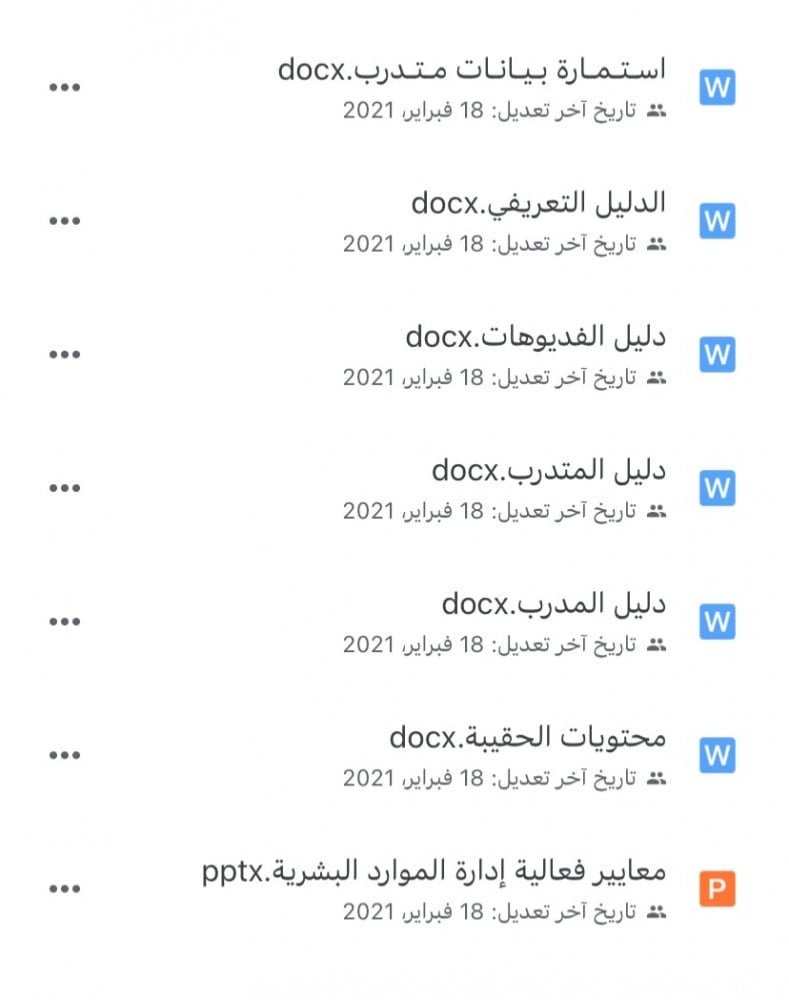Tap the three dots beside محتويات الحقيبة.docx
The height and width of the screenshot is (1000, 789).
click(65, 755)
